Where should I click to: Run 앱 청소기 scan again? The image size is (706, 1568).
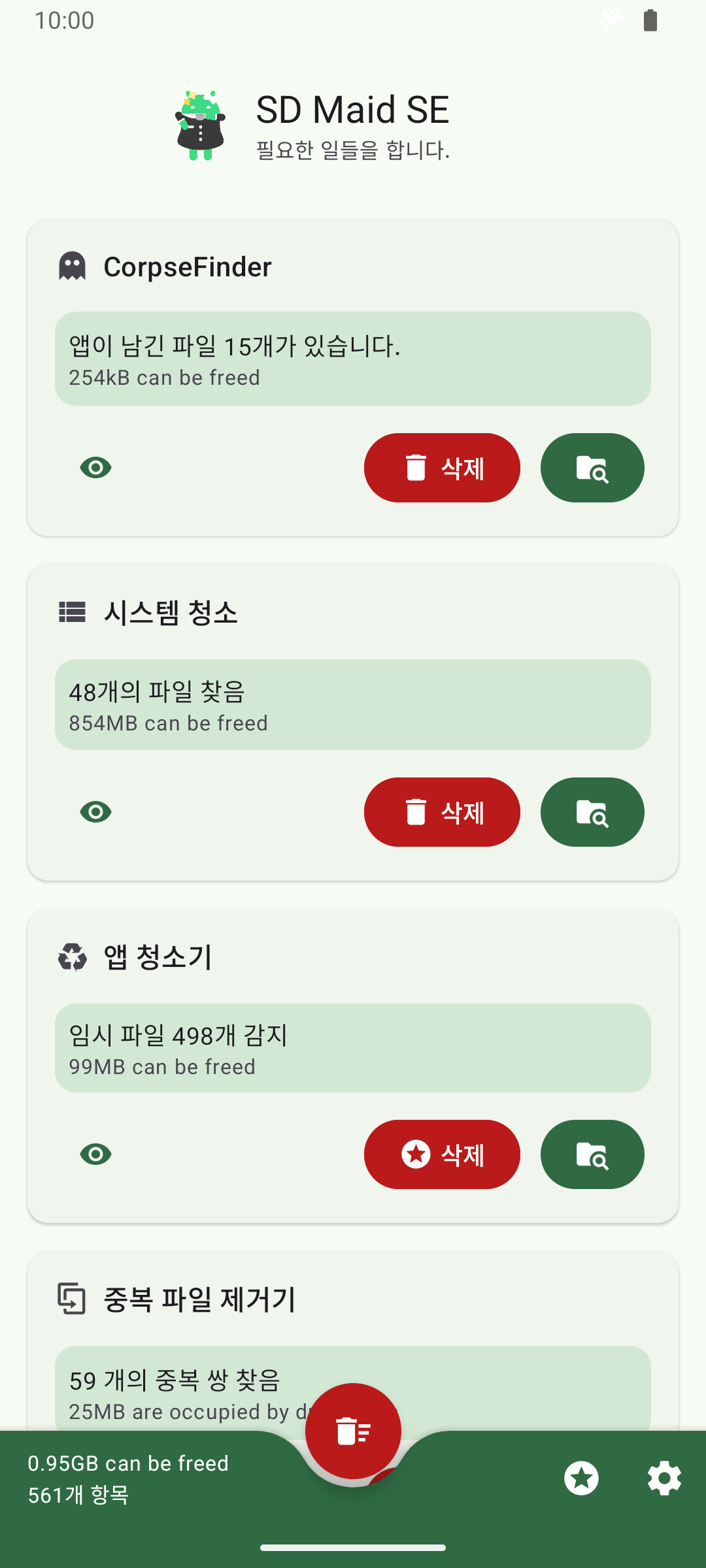[592, 1154]
